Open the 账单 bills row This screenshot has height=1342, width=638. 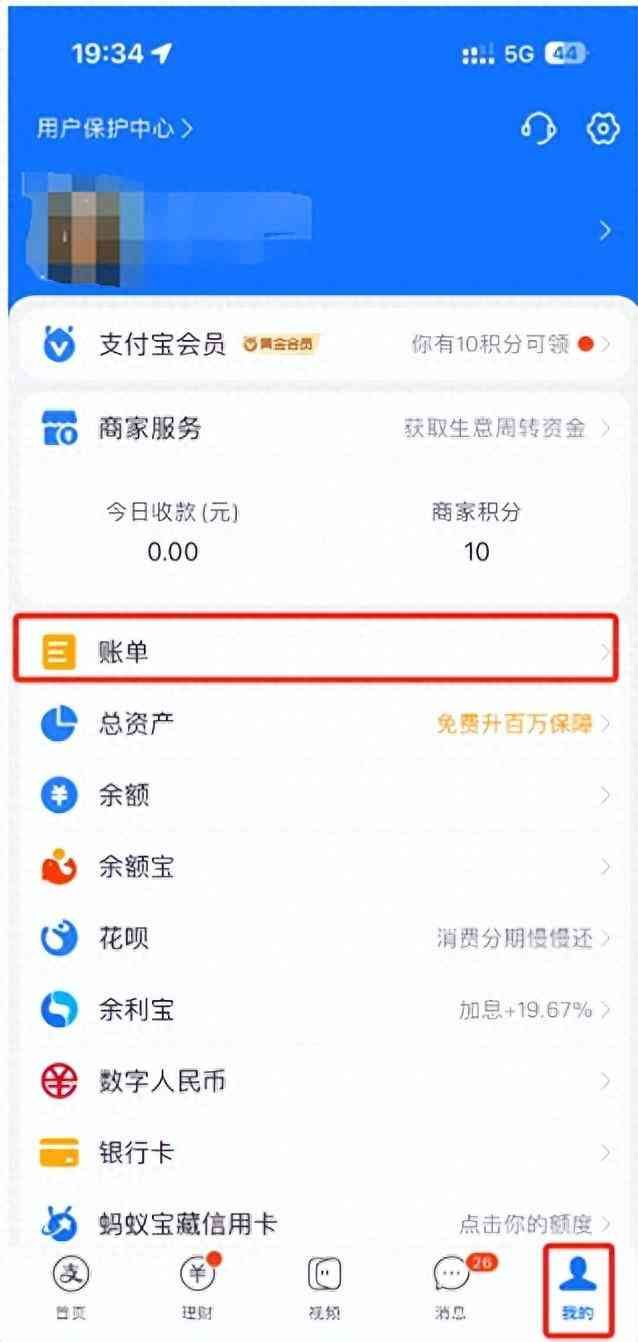pos(320,652)
